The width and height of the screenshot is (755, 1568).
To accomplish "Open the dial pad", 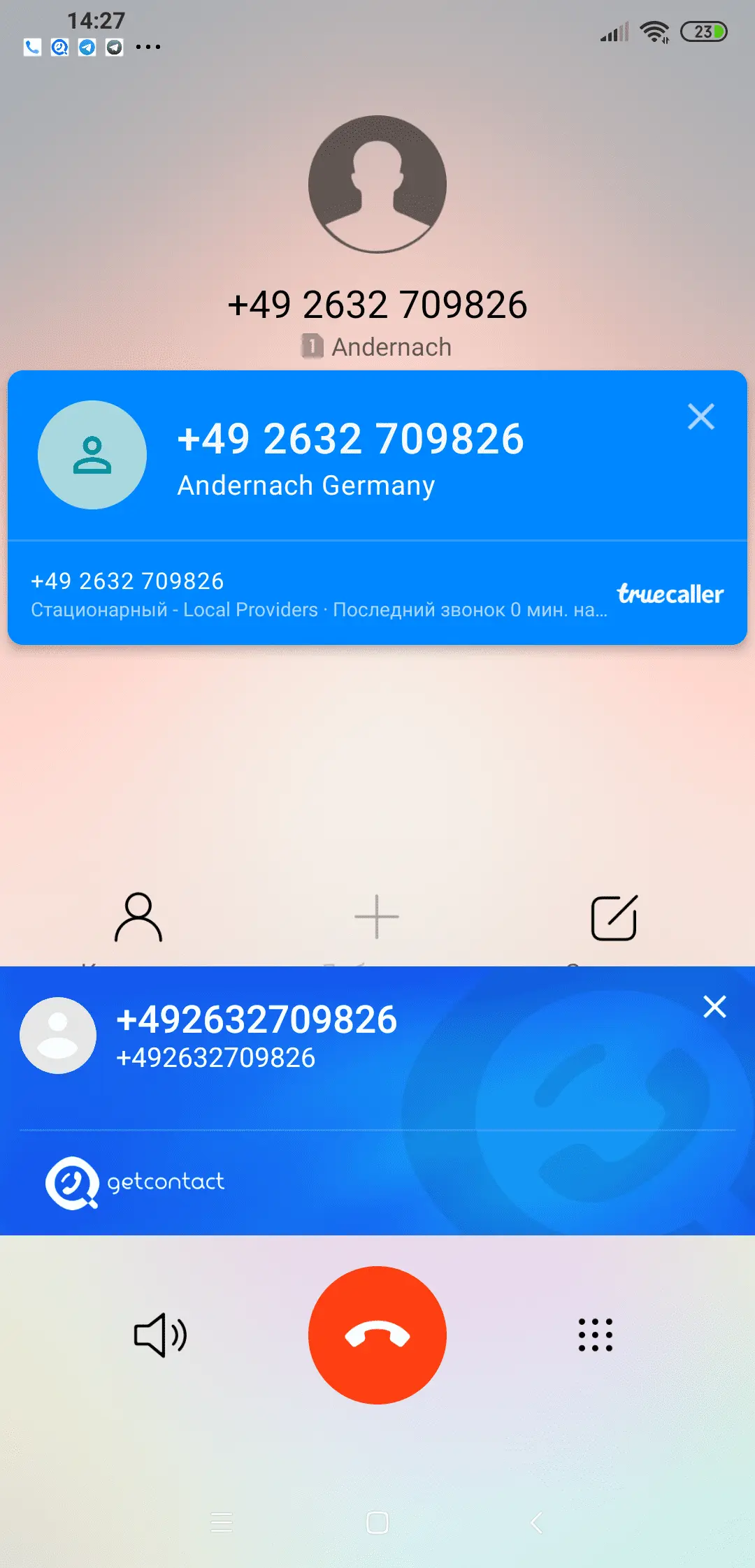I will point(595,1335).
